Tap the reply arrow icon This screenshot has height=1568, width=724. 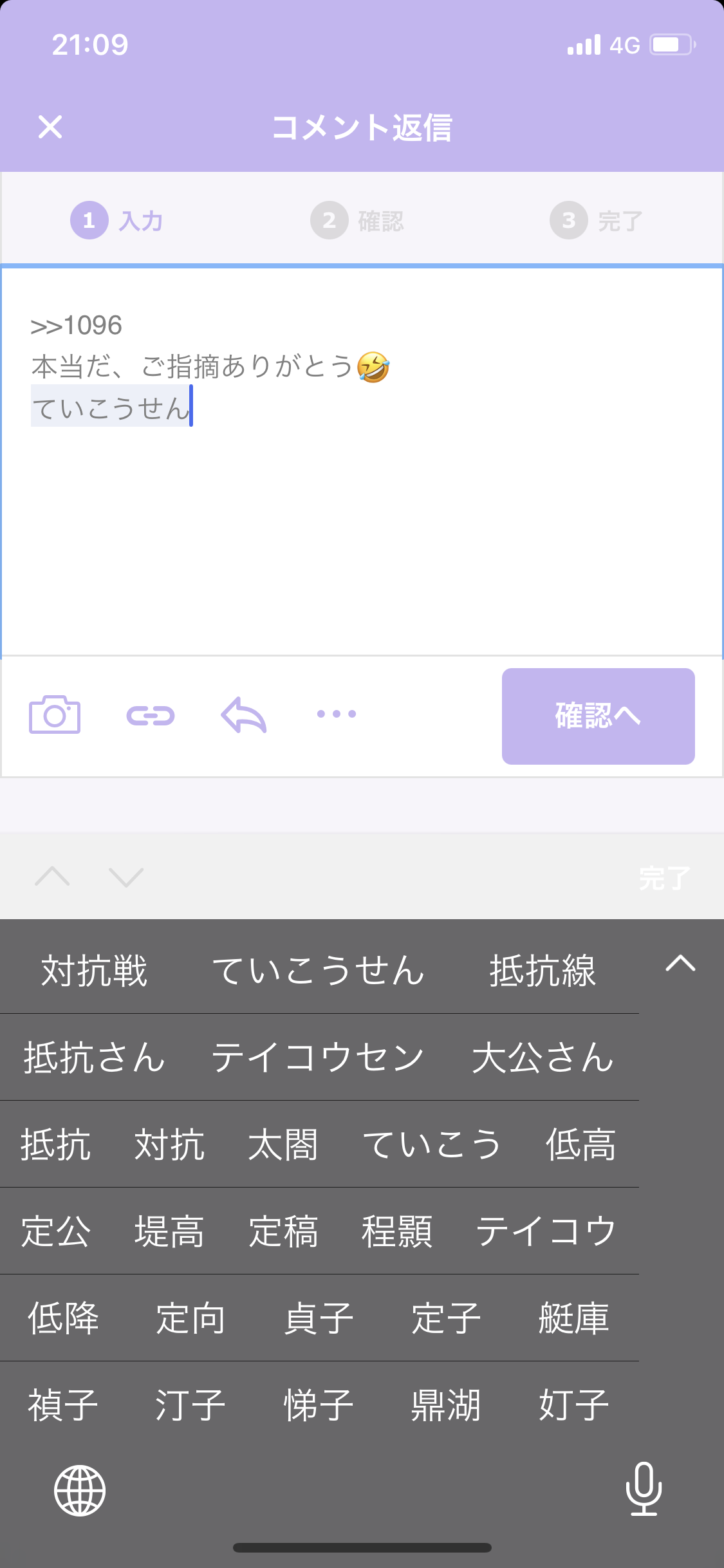coord(243,714)
